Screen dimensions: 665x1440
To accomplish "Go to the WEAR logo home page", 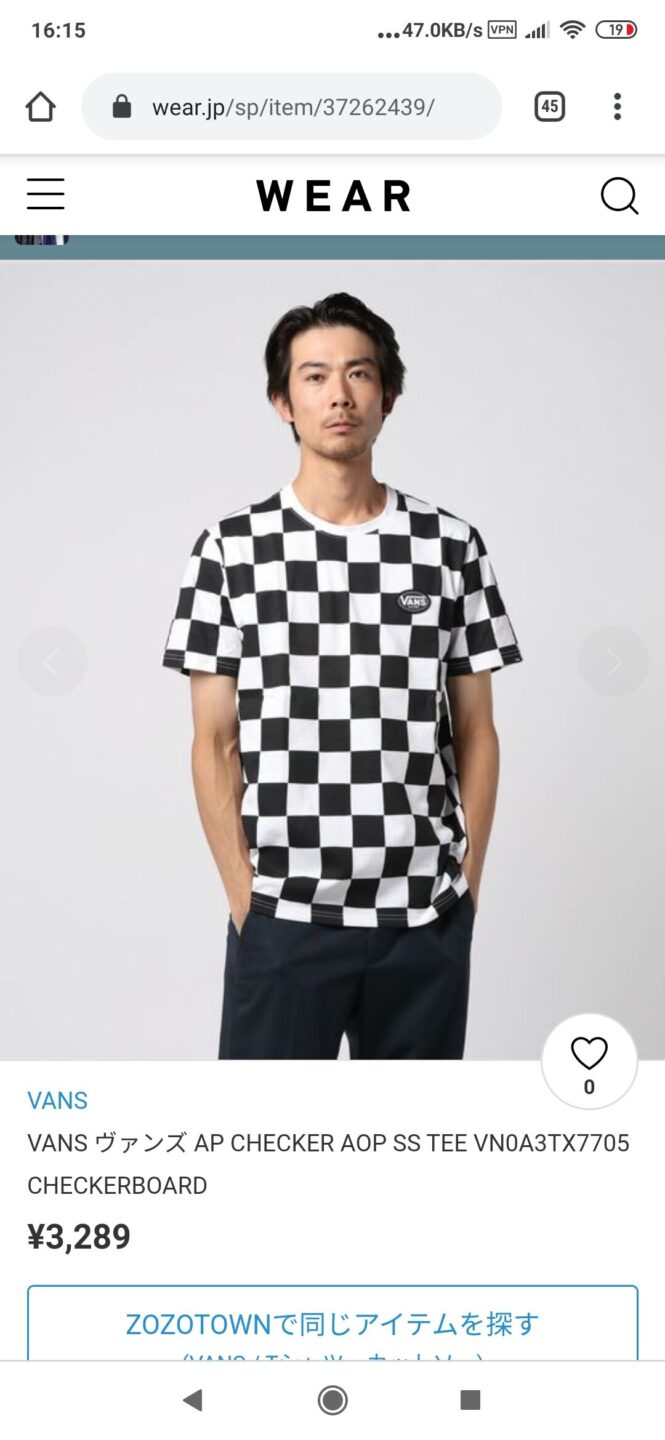I will coord(333,196).
